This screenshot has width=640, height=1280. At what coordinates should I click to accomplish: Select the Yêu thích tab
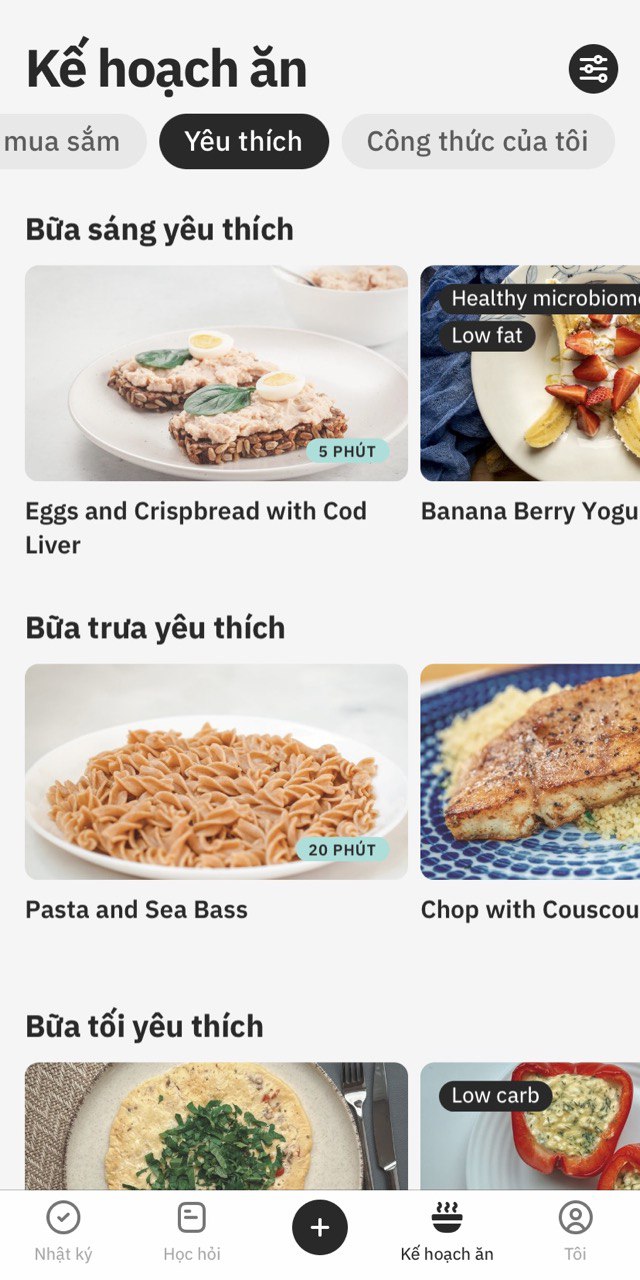pyautogui.click(x=243, y=142)
